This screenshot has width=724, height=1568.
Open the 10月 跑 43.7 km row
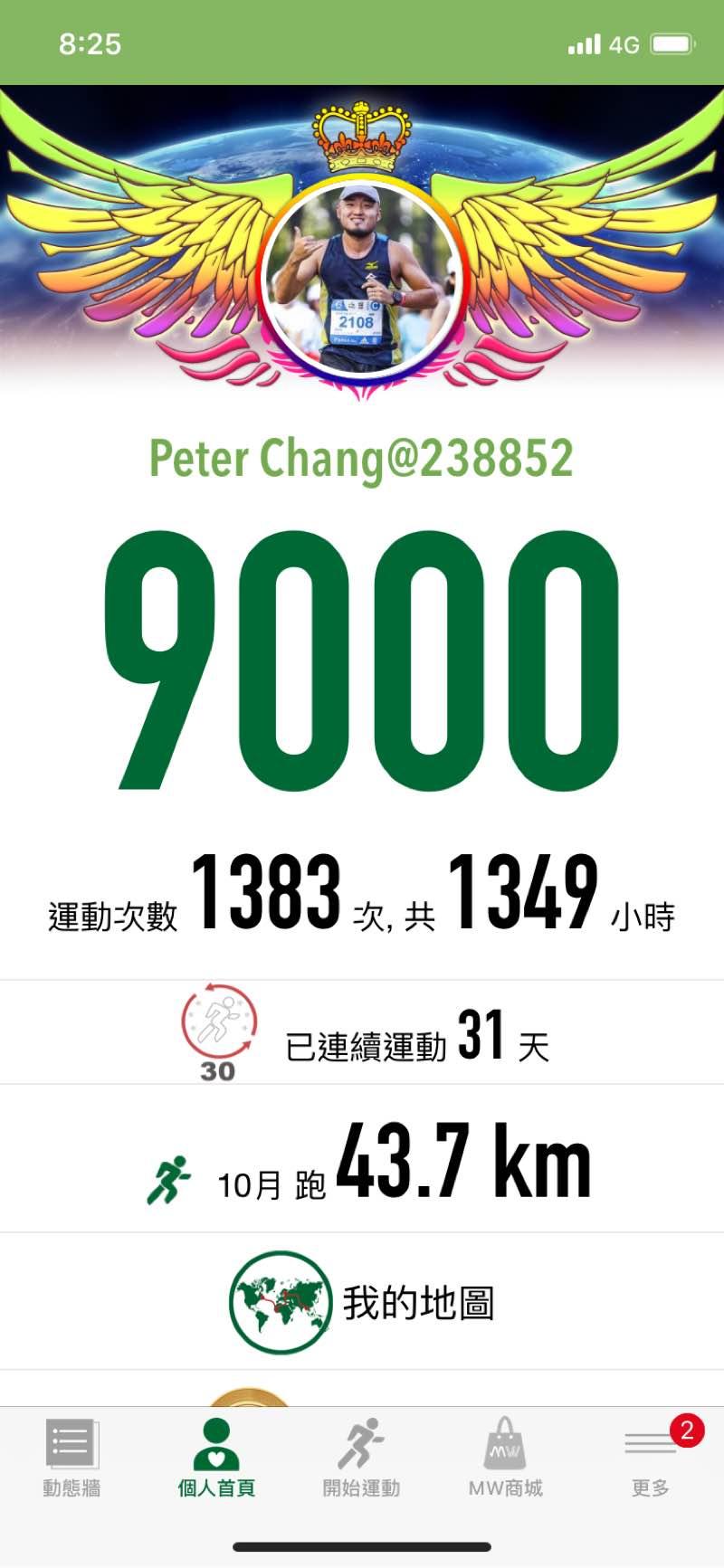click(x=362, y=1161)
